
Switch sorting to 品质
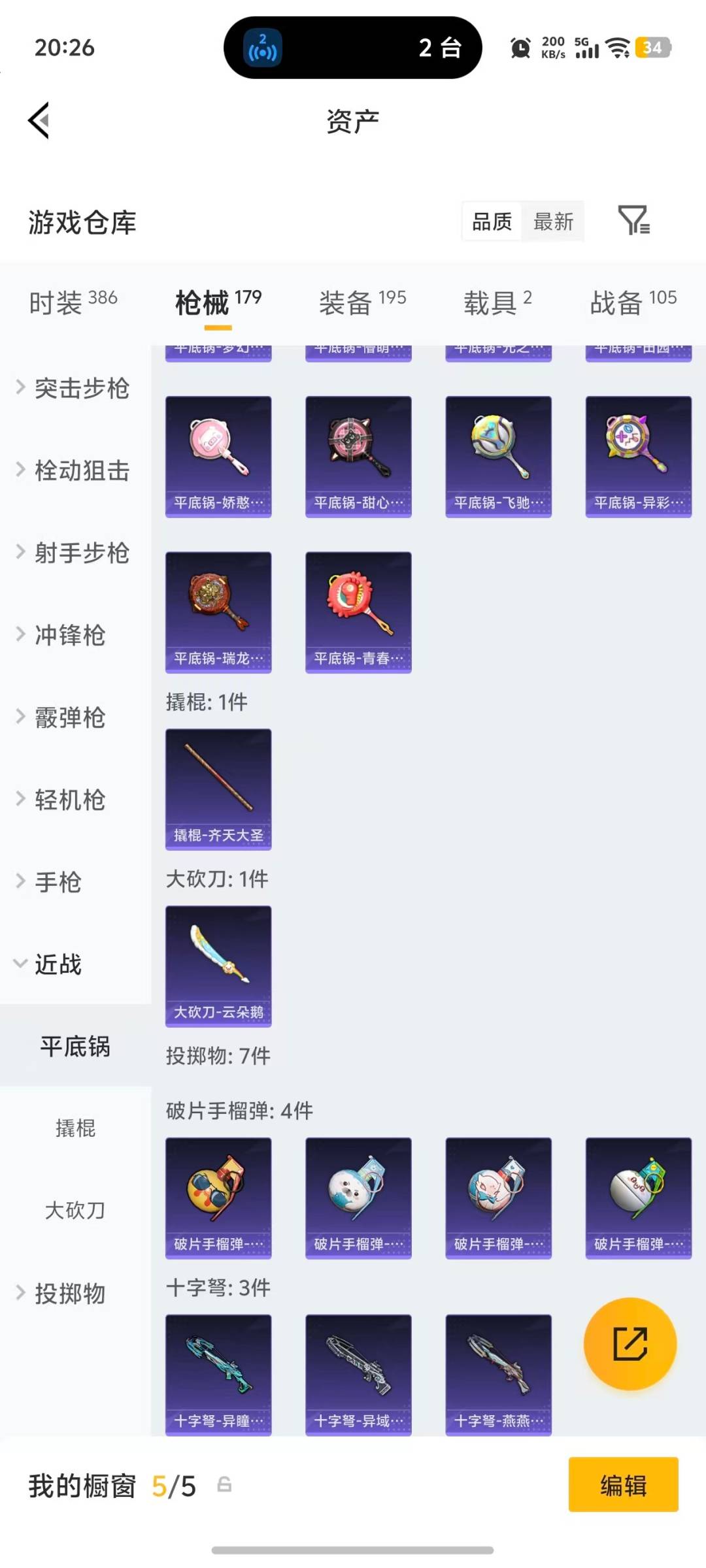point(491,222)
